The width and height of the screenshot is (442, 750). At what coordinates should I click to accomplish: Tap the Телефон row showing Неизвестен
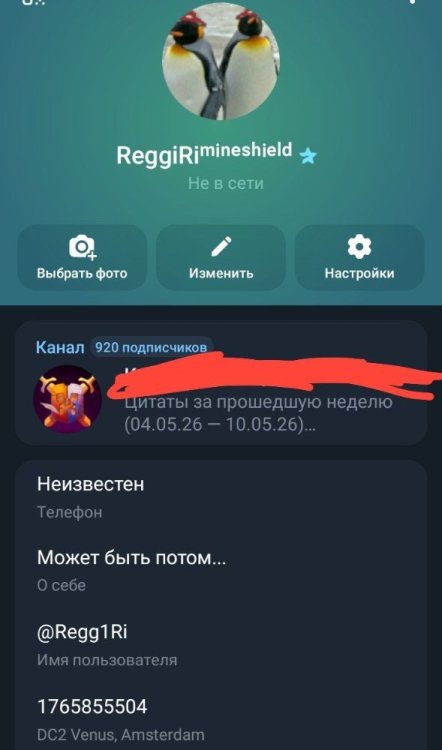click(221, 497)
